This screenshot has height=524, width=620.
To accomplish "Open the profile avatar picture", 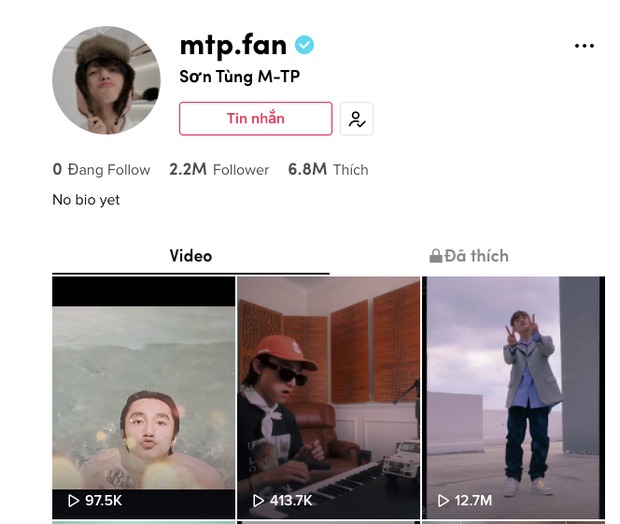I will 106,80.
